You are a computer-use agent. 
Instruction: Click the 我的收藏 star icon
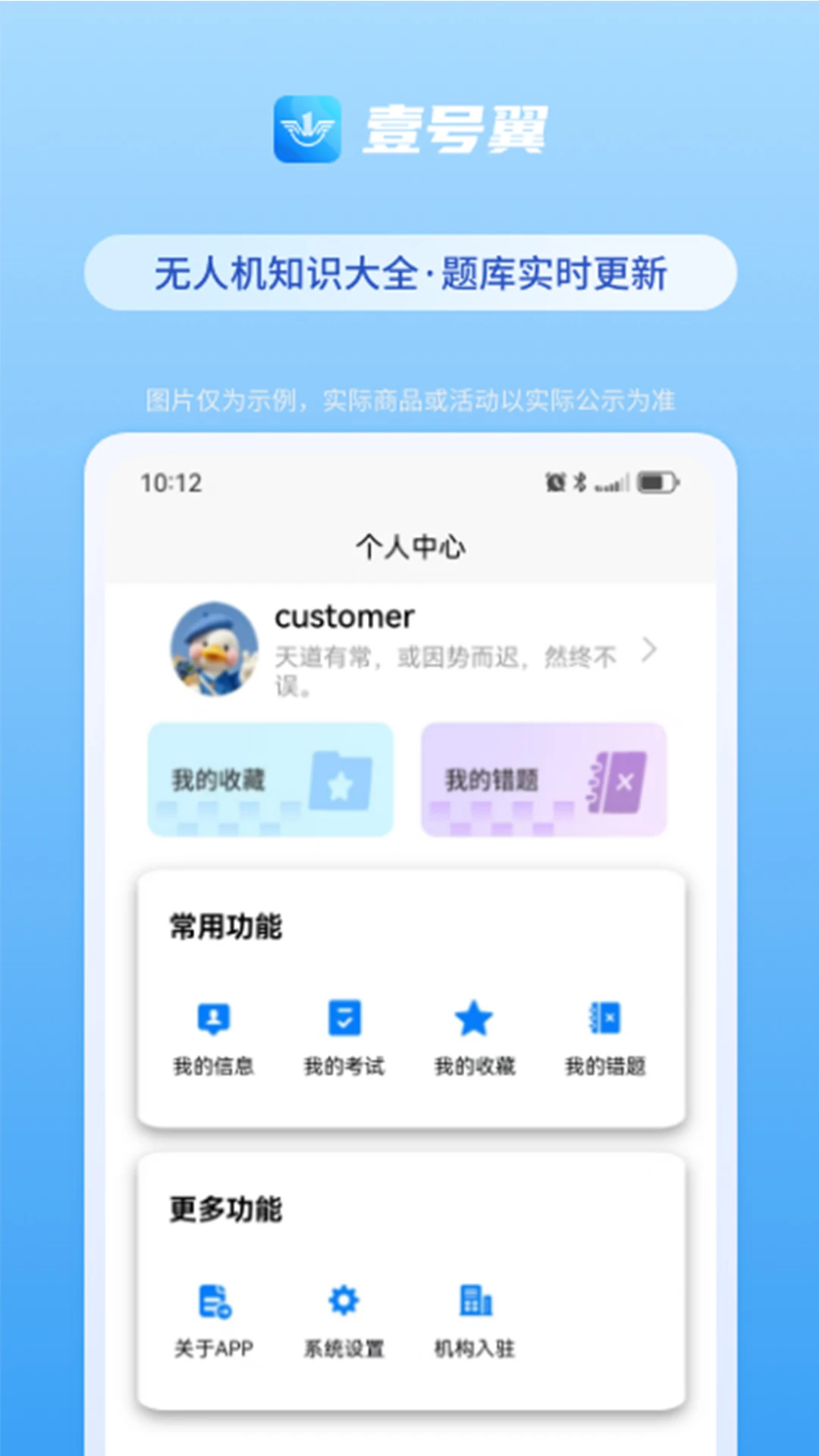click(x=474, y=1020)
